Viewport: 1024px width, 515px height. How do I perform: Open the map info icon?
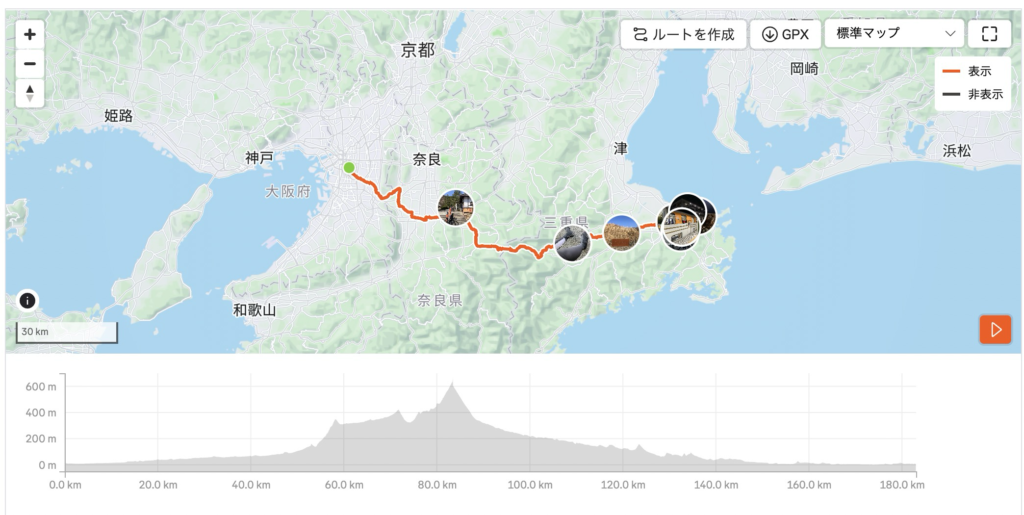pos(27,300)
